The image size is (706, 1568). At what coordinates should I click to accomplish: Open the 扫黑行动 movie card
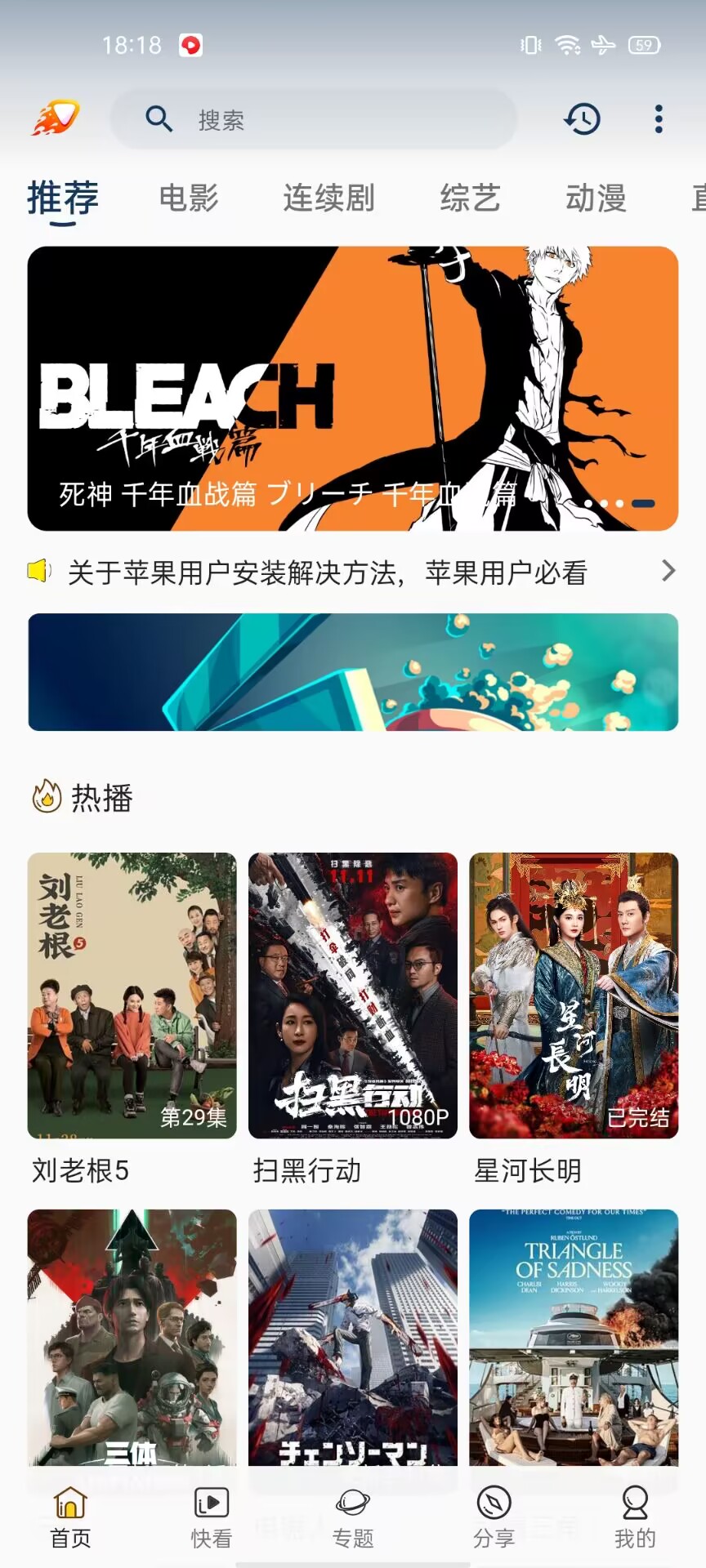click(x=353, y=996)
